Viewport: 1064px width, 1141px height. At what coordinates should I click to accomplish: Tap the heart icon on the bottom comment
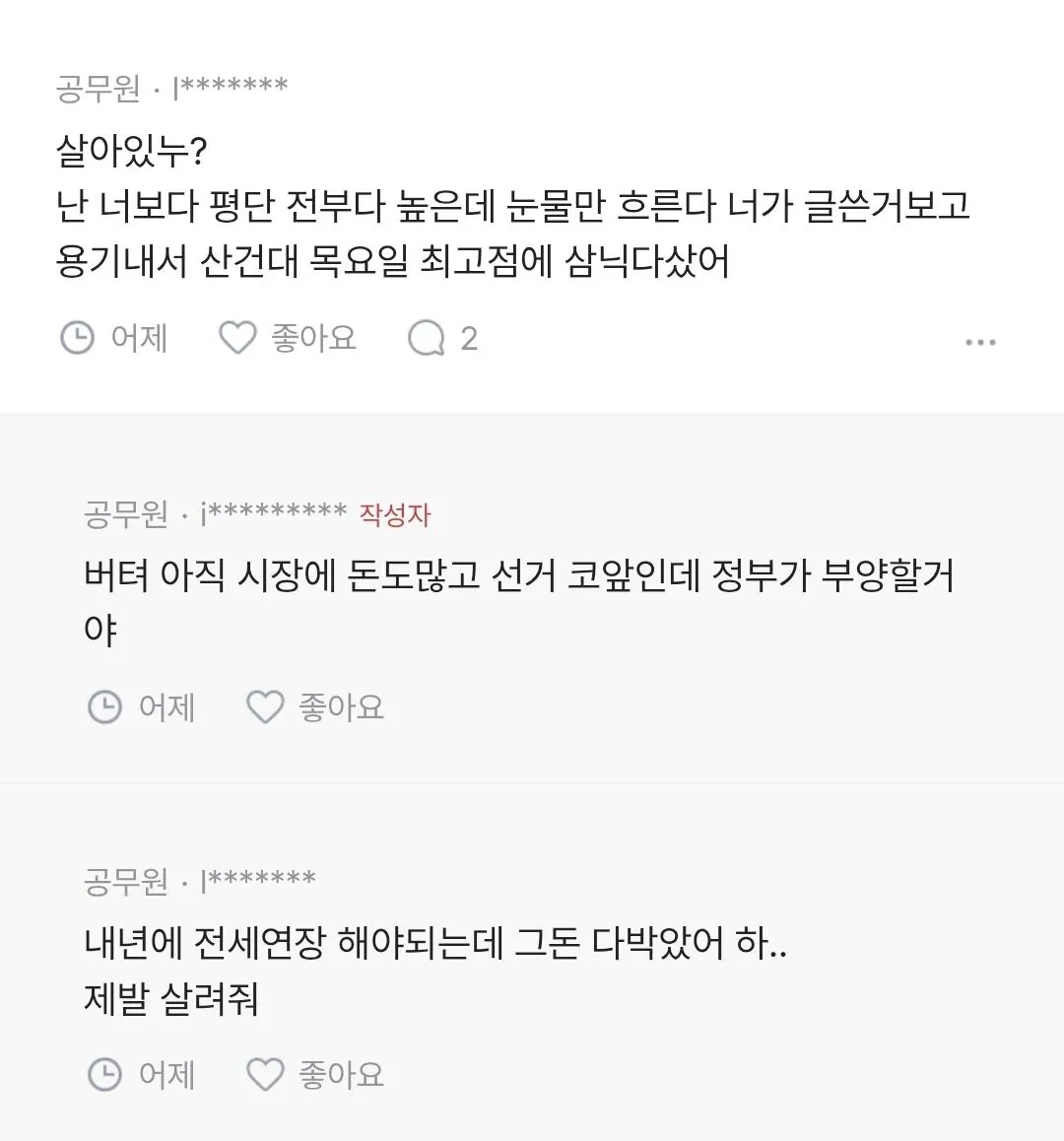[x=264, y=1074]
